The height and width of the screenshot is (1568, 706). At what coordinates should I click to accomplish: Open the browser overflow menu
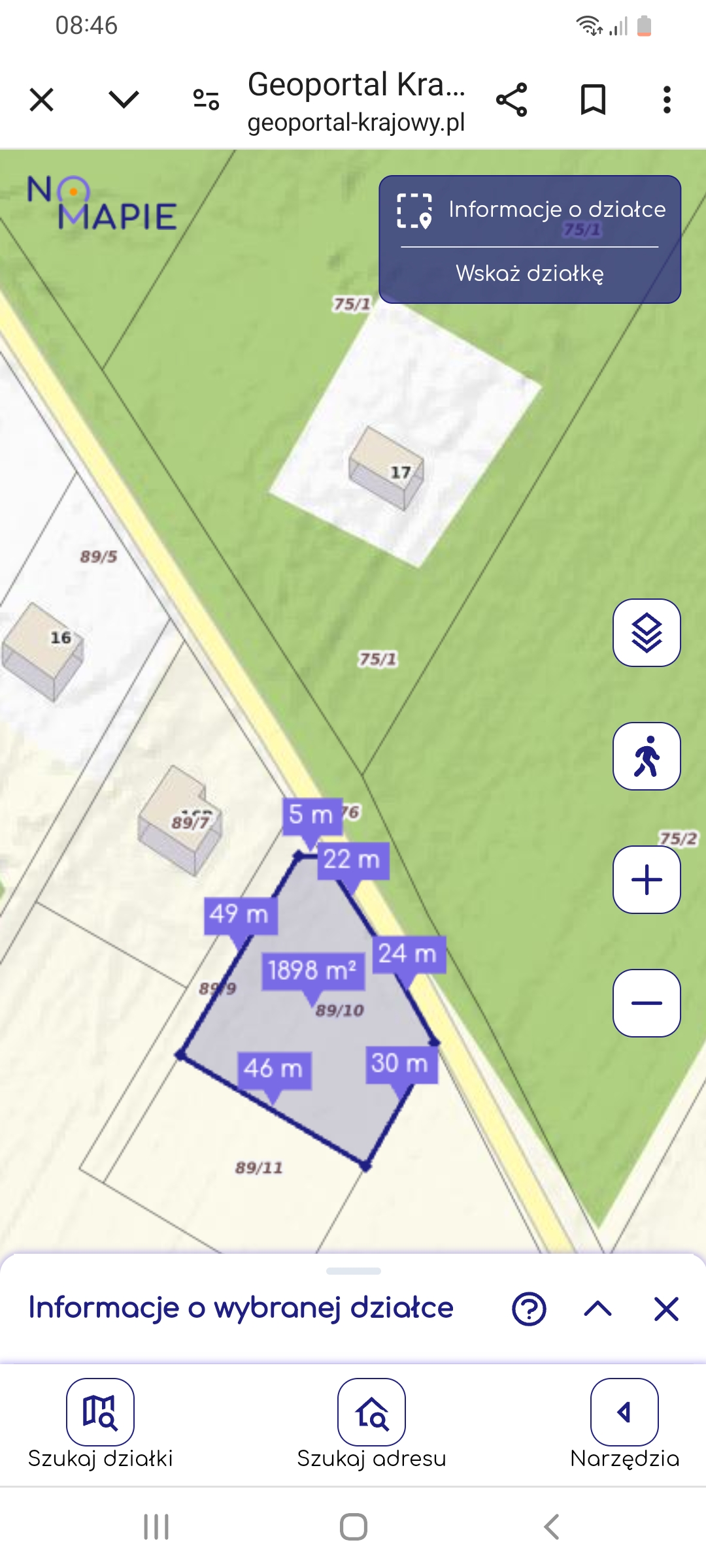pyautogui.click(x=667, y=100)
